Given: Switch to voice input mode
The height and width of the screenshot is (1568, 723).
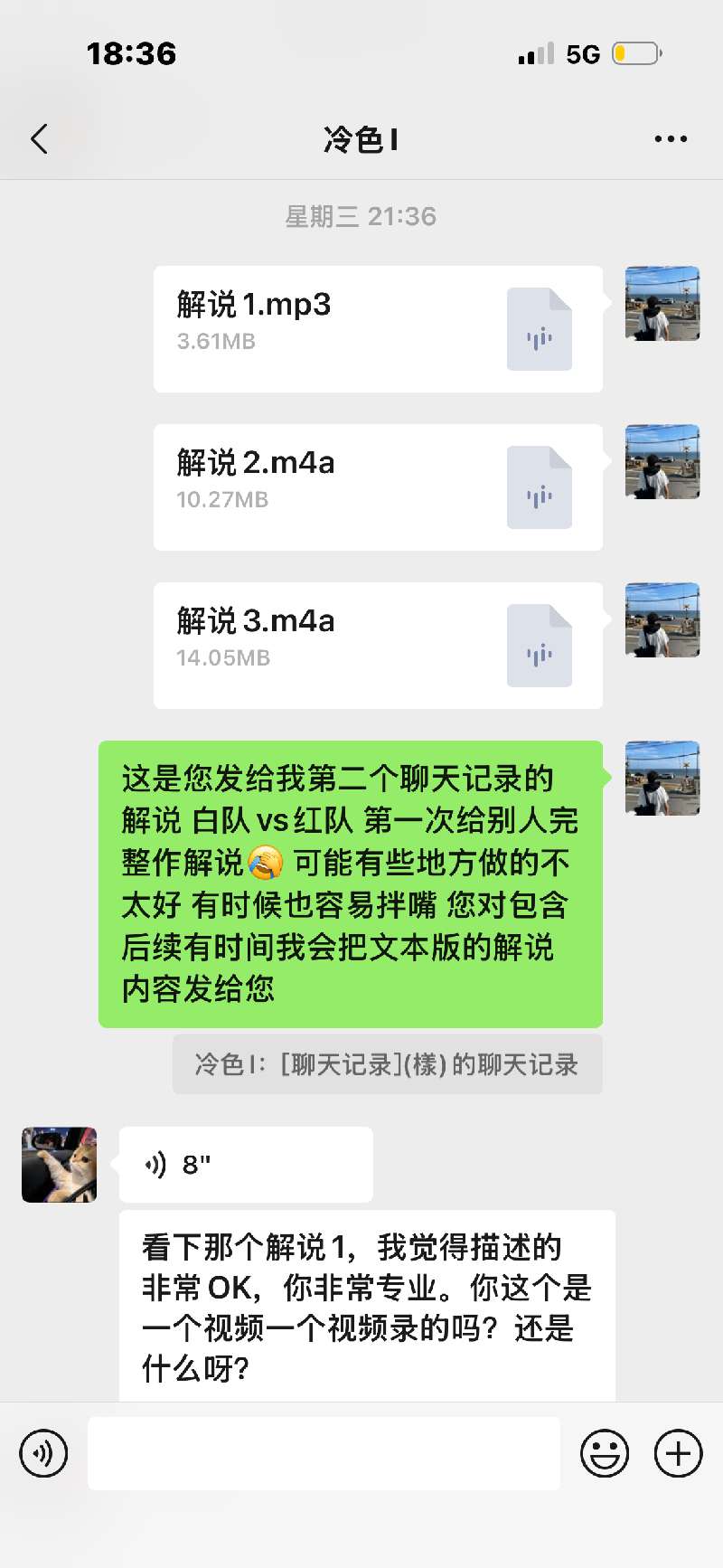Looking at the screenshot, I should click(43, 1453).
